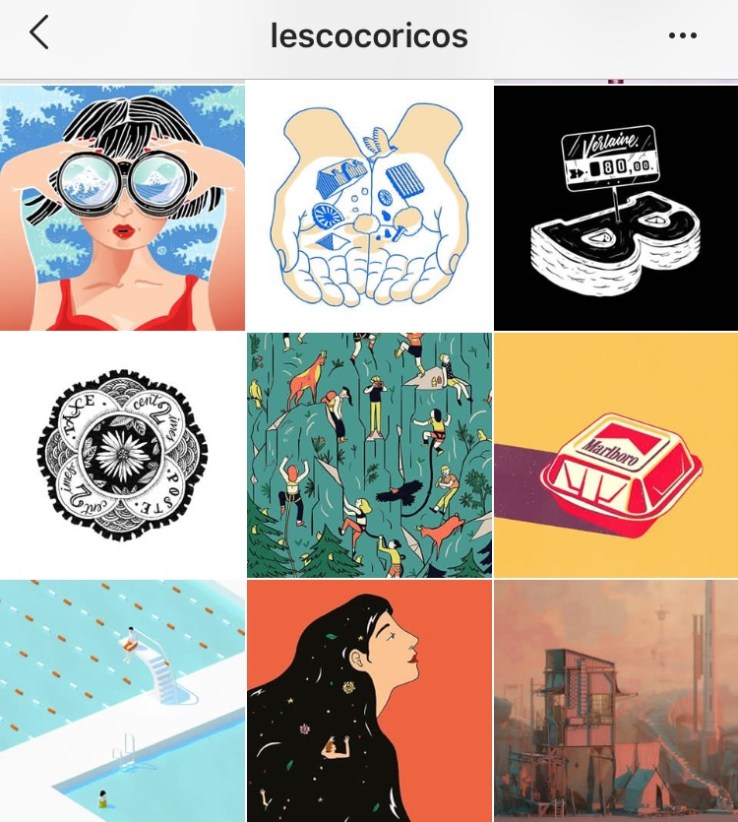View the long black hair woman post

pyautogui.click(x=369, y=701)
